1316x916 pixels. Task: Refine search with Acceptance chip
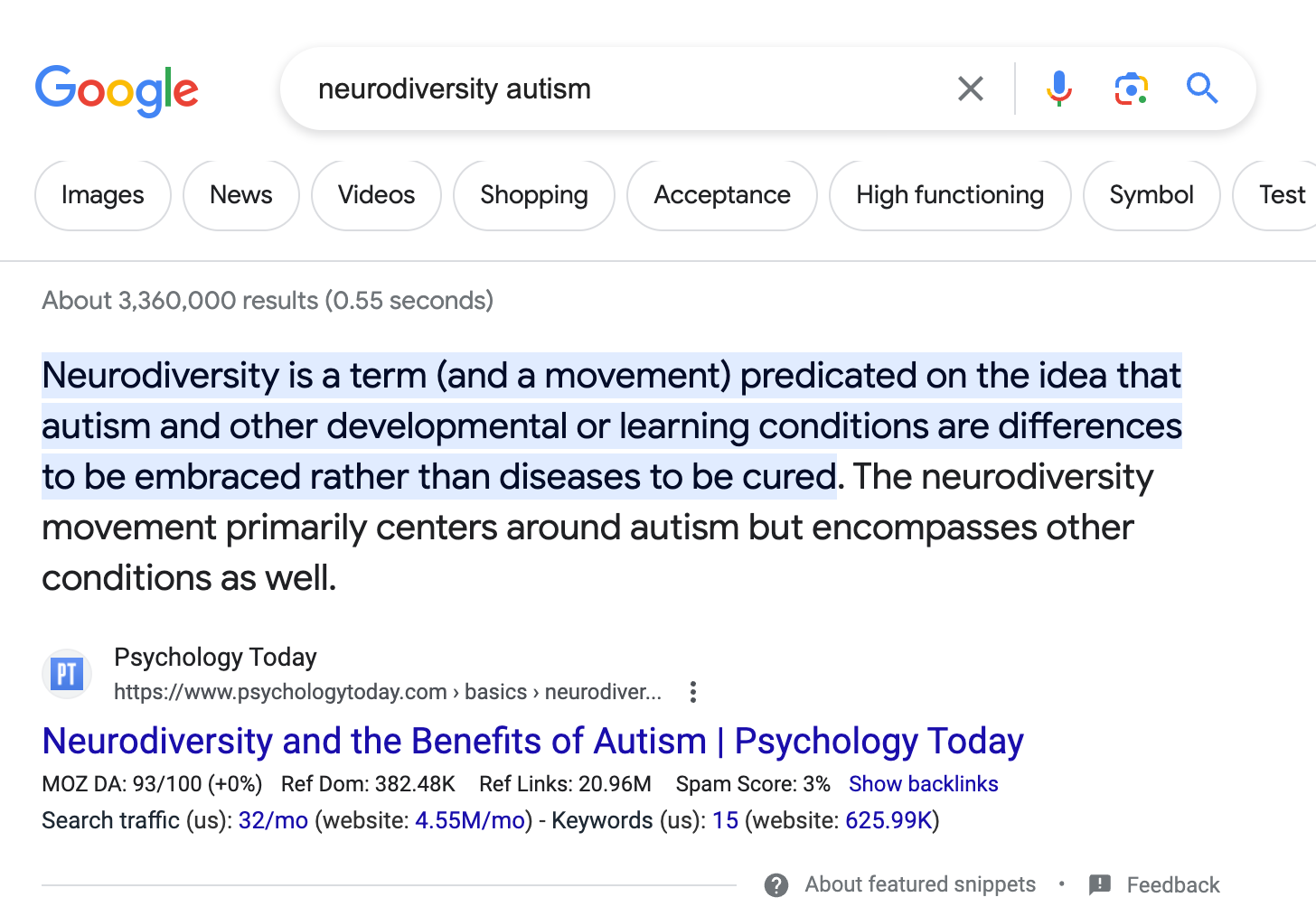(x=721, y=195)
